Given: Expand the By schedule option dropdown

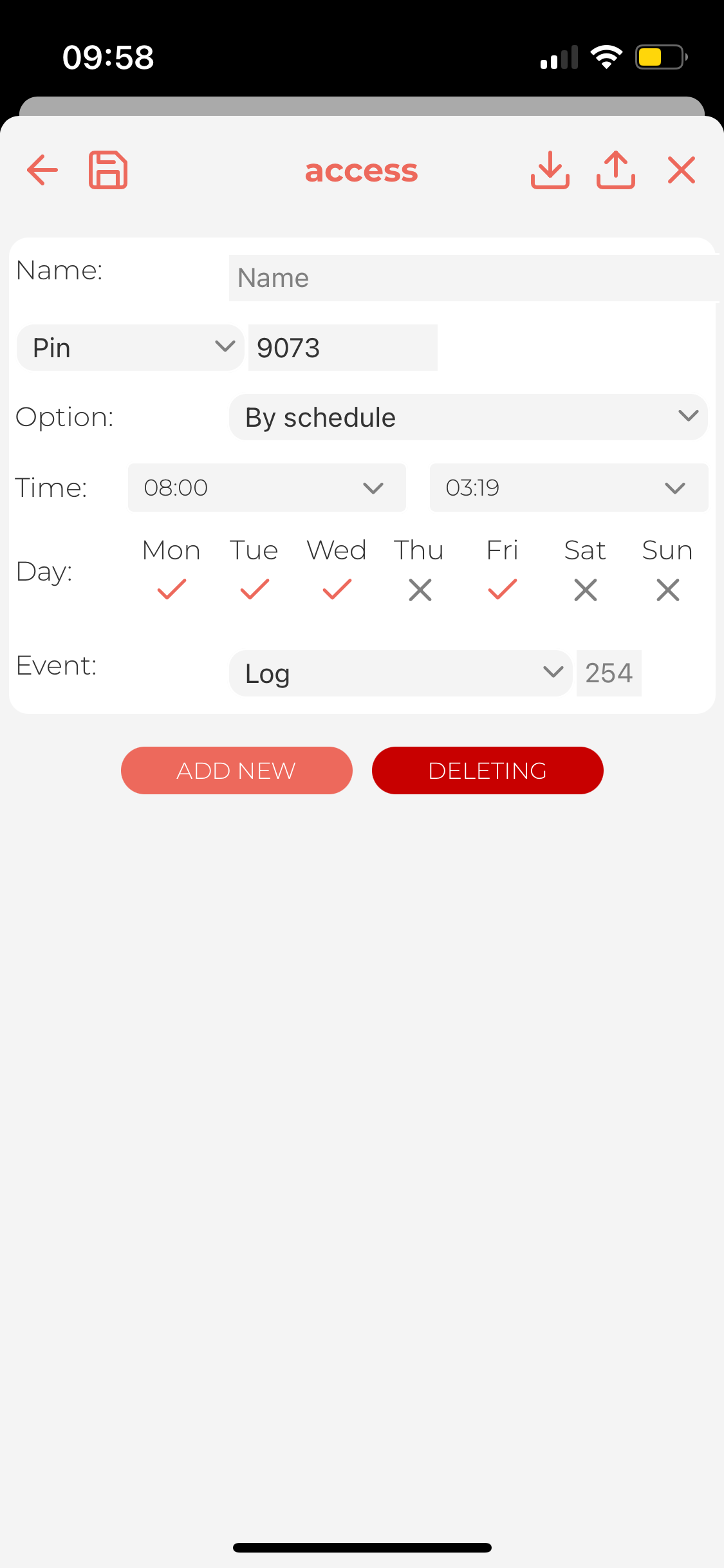Looking at the screenshot, I should pyautogui.click(x=469, y=417).
